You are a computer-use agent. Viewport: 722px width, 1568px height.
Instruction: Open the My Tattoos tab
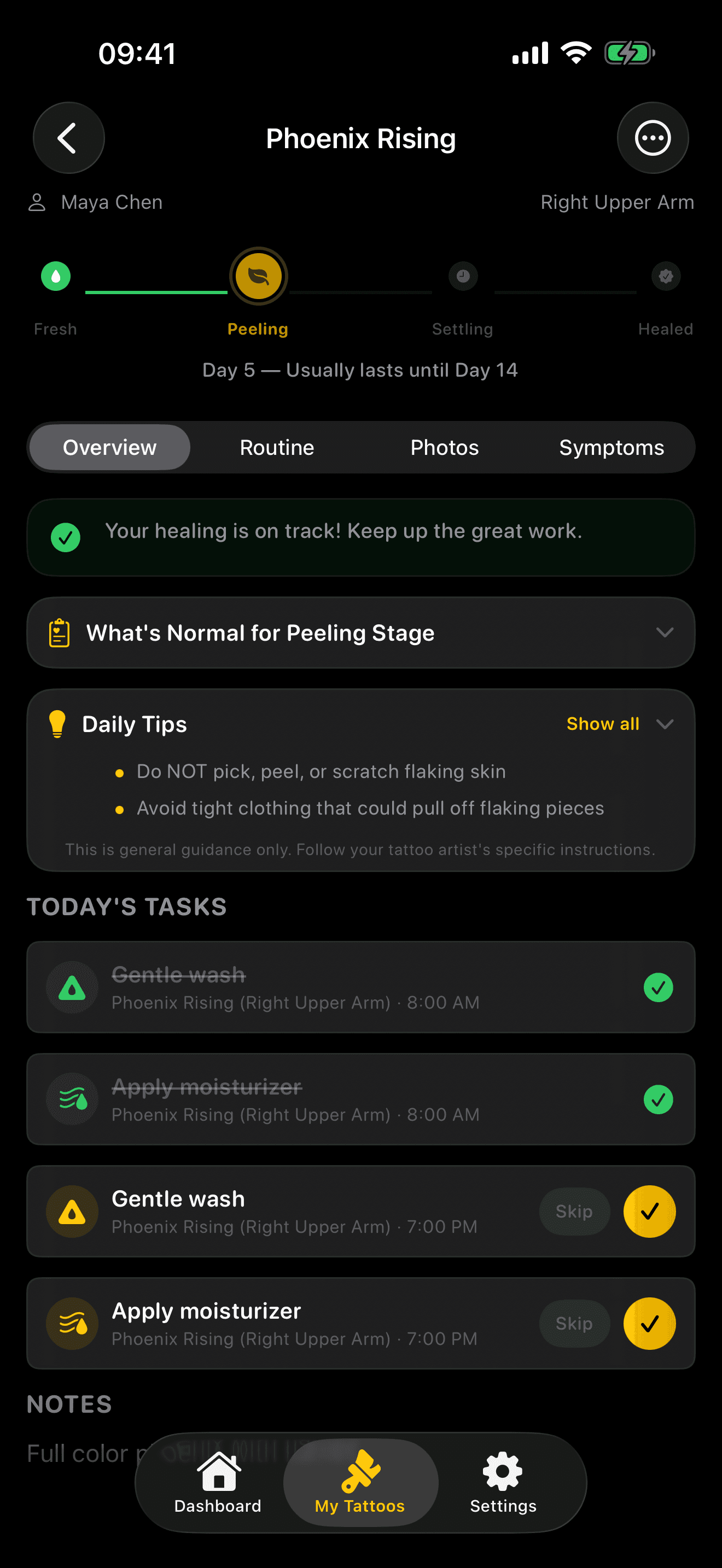tap(360, 1482)
